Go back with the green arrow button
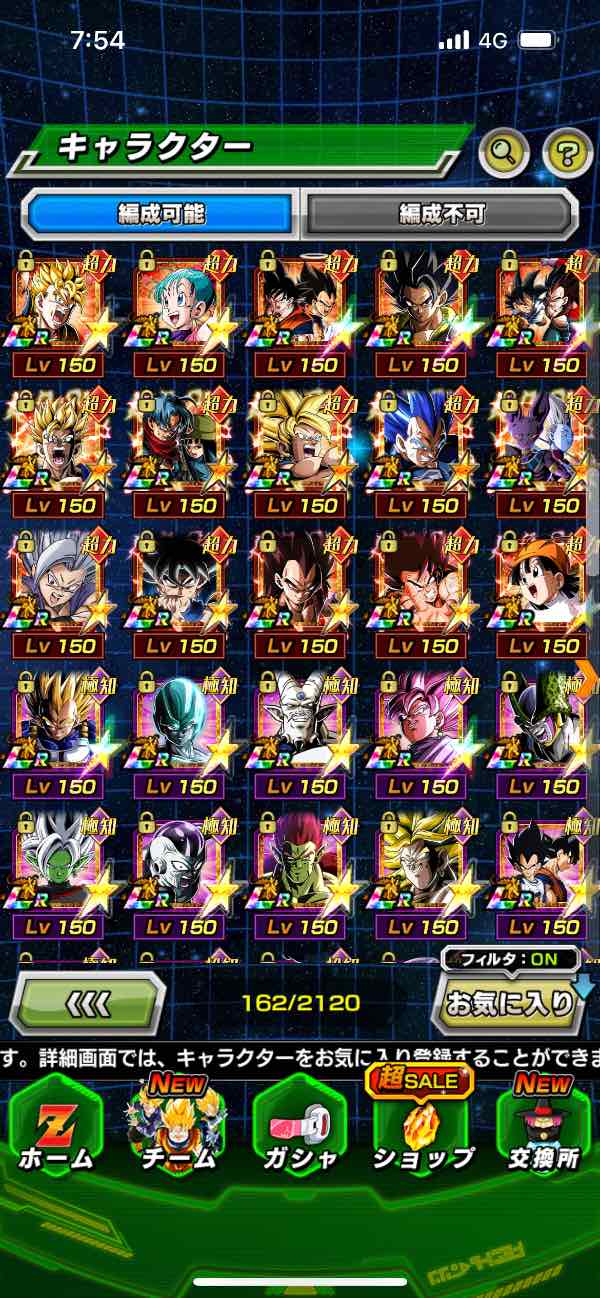Screen dimensions: 600x1298 [88, 1002]
